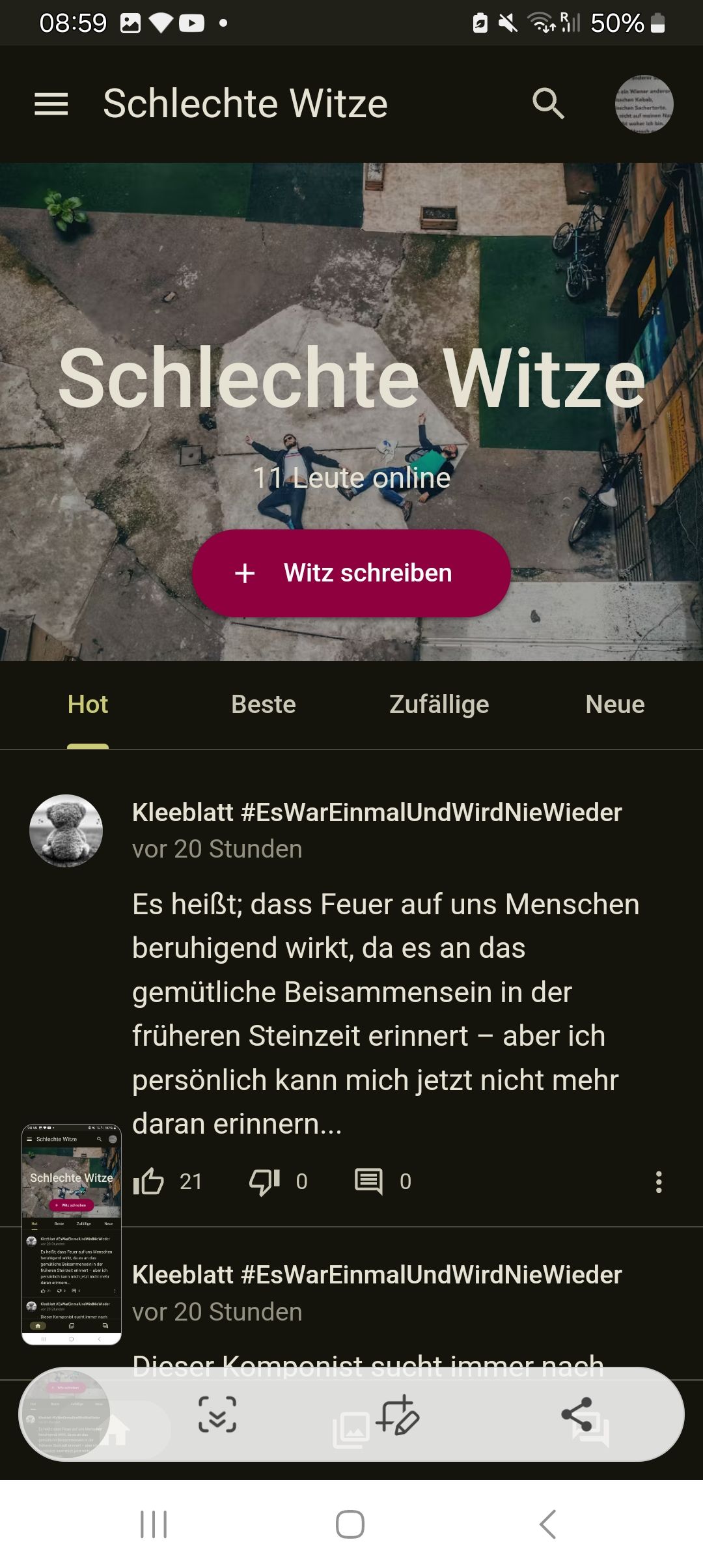Viewport: 703px width, 1568px height.
Task: Tap the system back button
Action: tap(548, 1524)
